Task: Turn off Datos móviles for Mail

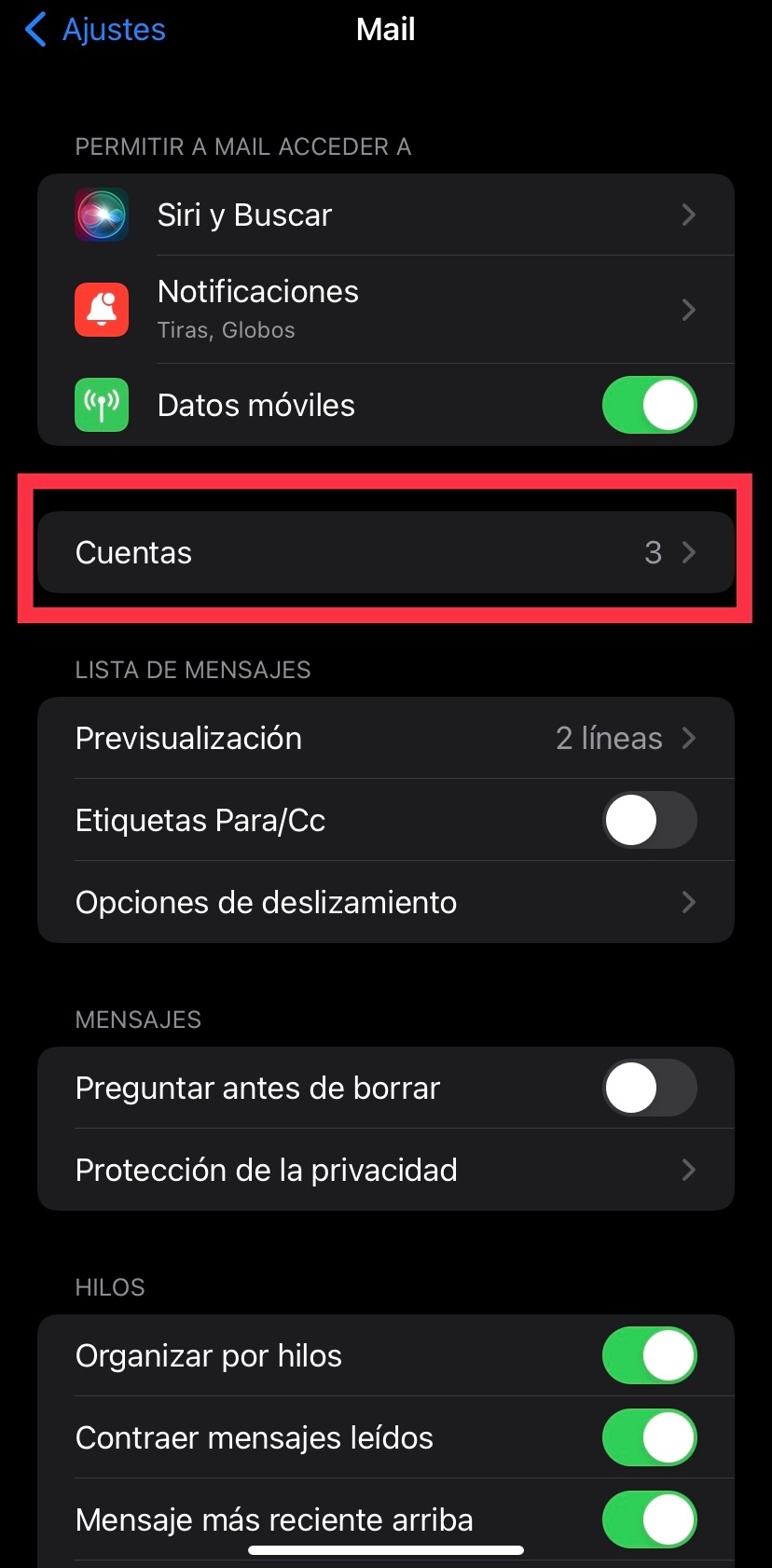Action: 649,405
